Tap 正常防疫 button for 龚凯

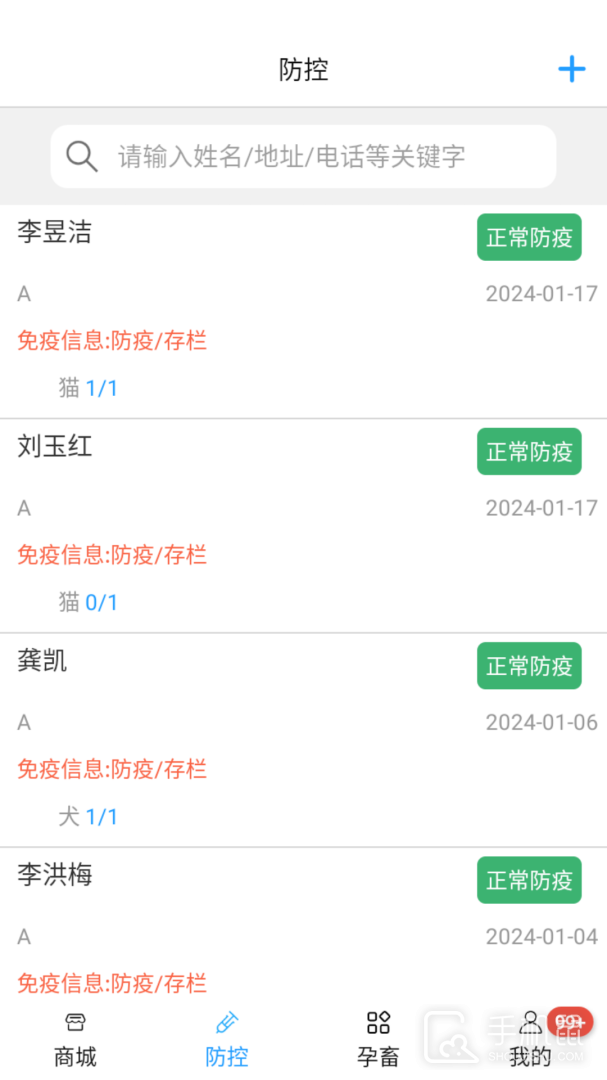[x=529, y=665]
